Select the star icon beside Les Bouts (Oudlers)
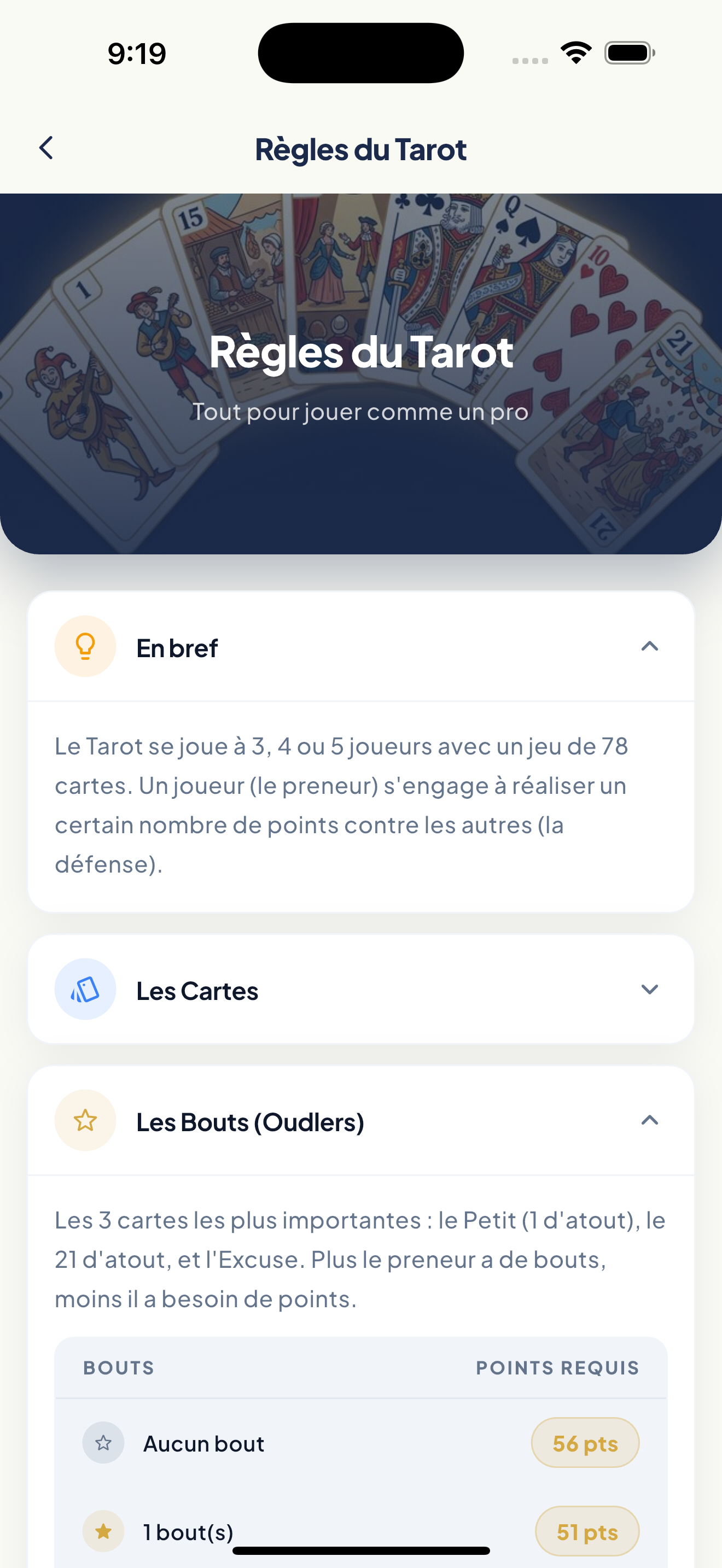The width and height of the screenshot is (722, 1568). [x=85, y=1121]
